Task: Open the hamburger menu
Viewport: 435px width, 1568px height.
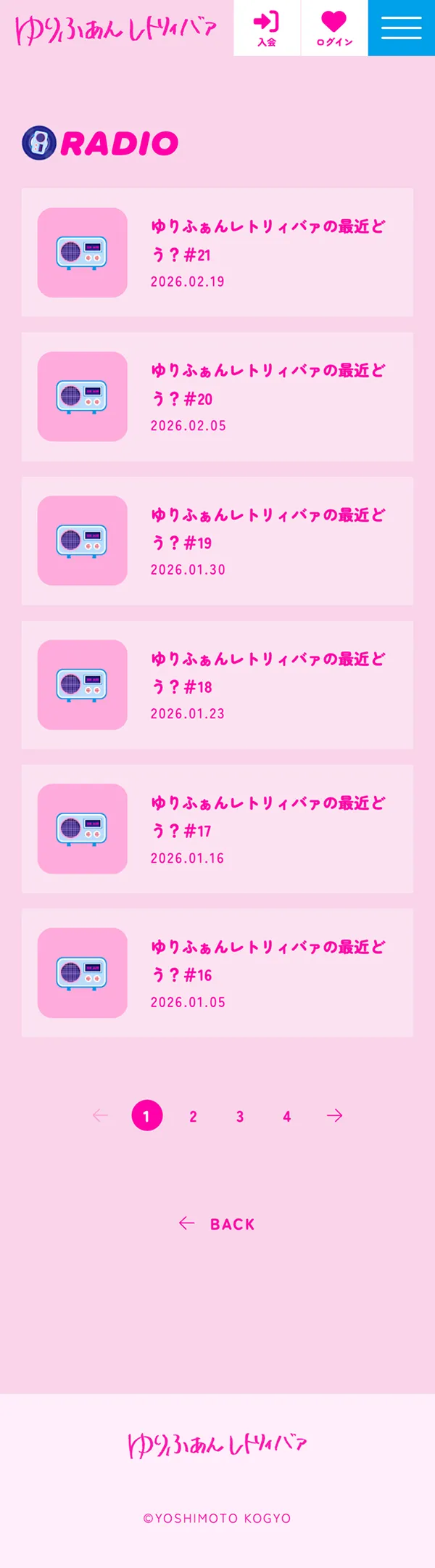Action: (402, 28)
